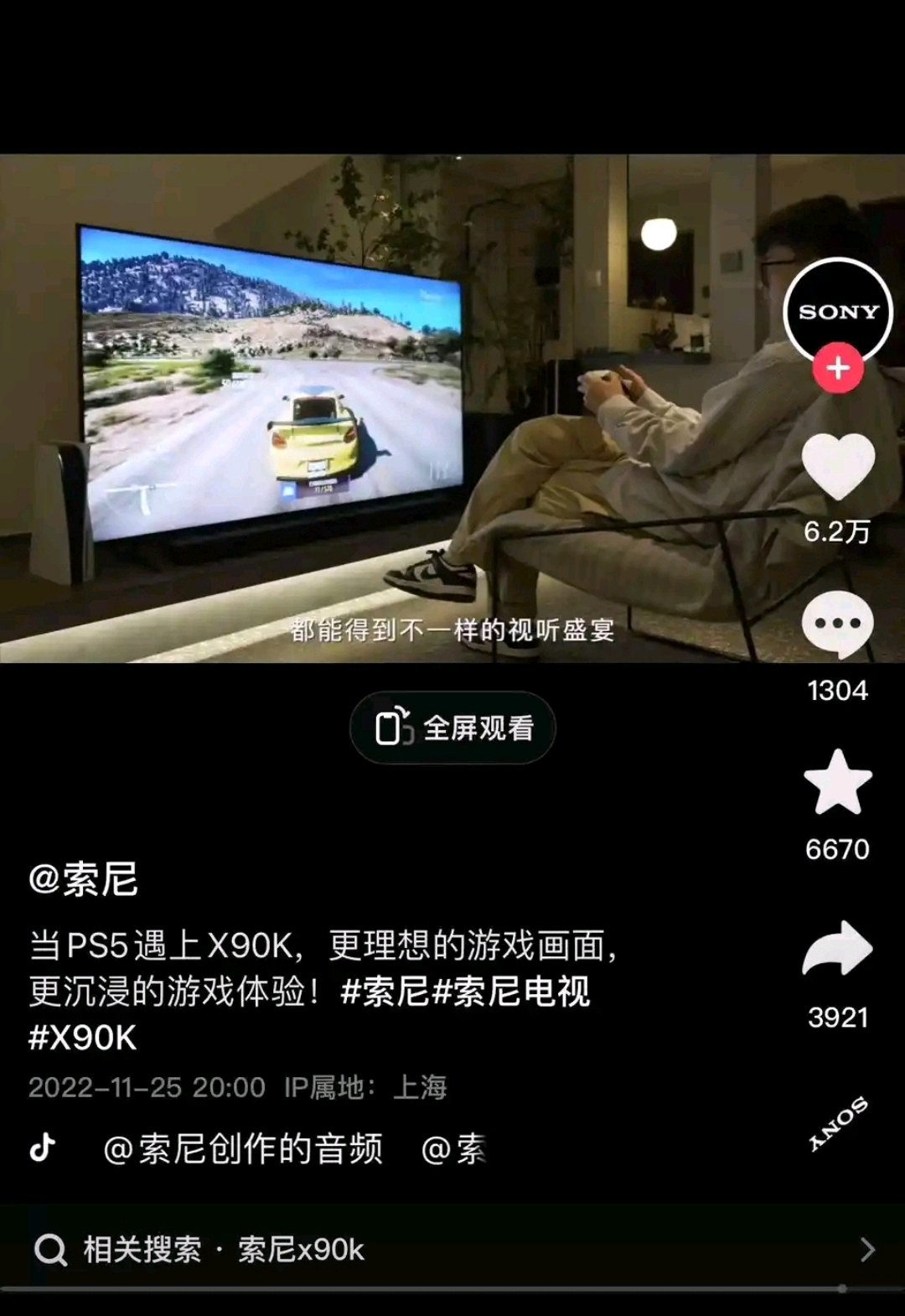This screenshot has width=905, height=1316.
Task: Open the sound track @索尼创作的音频
Action: 243,1148
